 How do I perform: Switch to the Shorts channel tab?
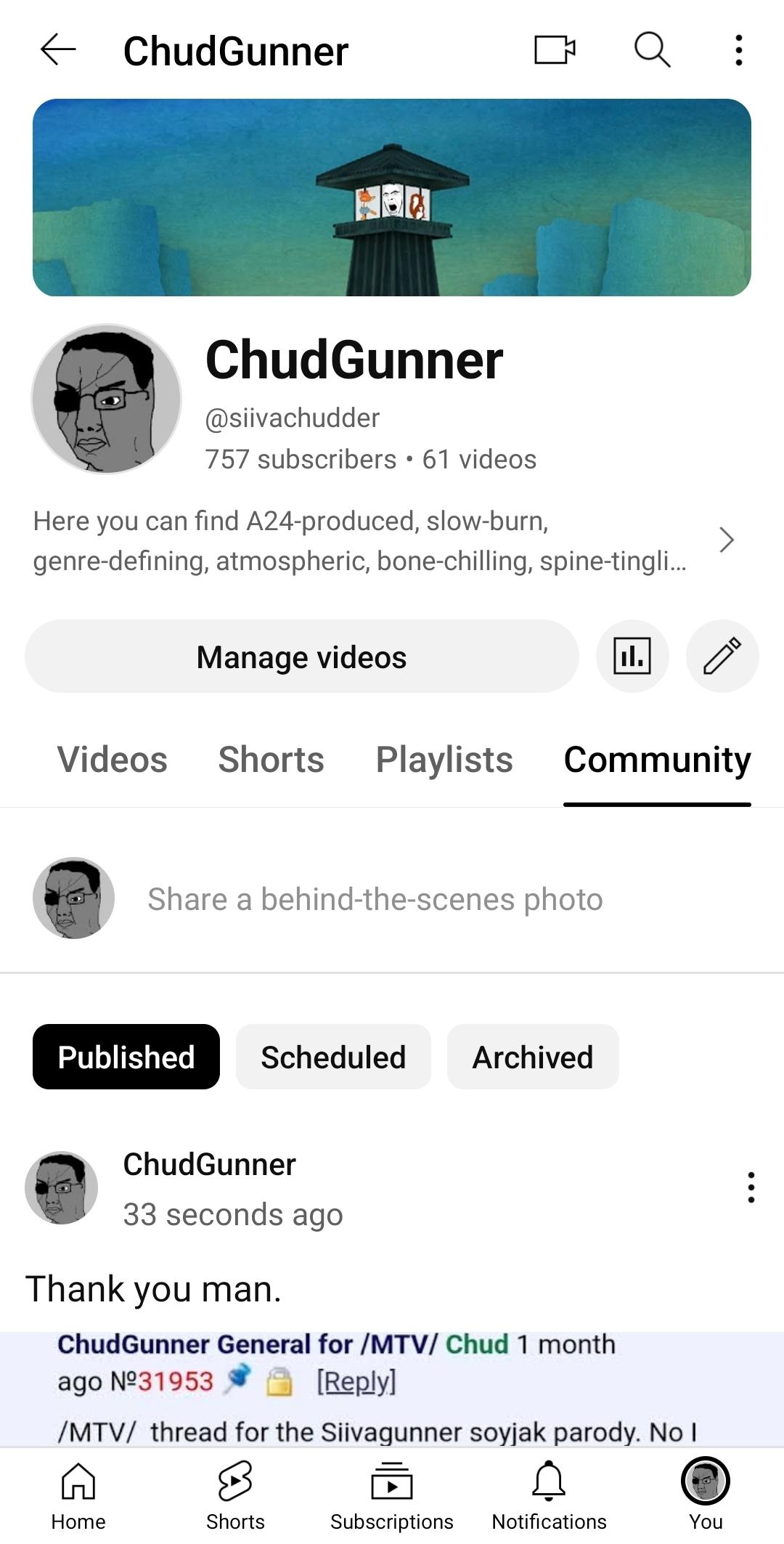coord(271,760)
